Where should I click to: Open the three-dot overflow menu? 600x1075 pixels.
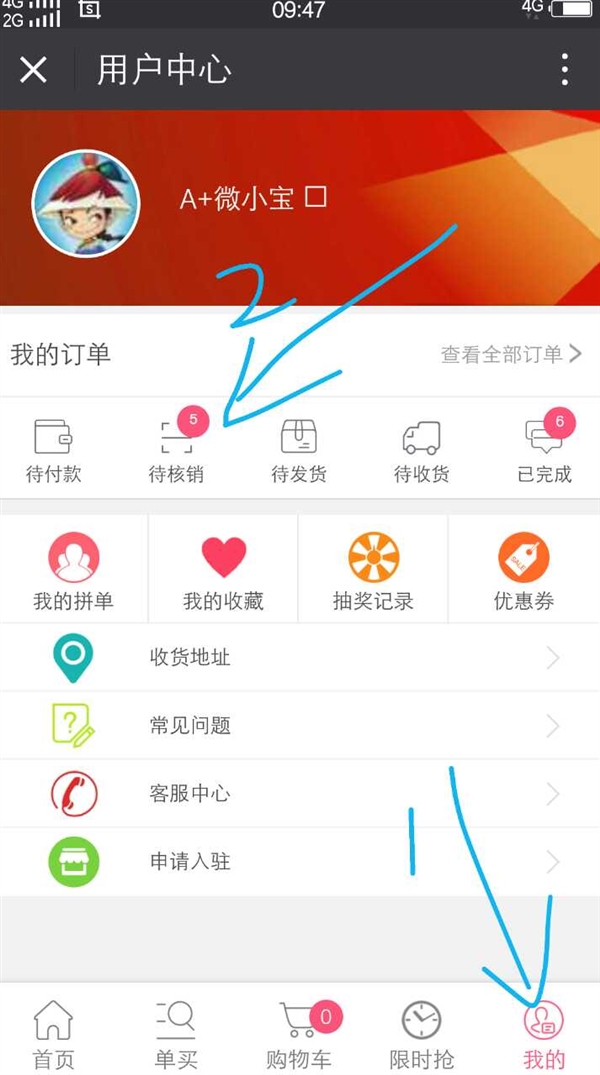pyautogui.click(x=565, y=70)
